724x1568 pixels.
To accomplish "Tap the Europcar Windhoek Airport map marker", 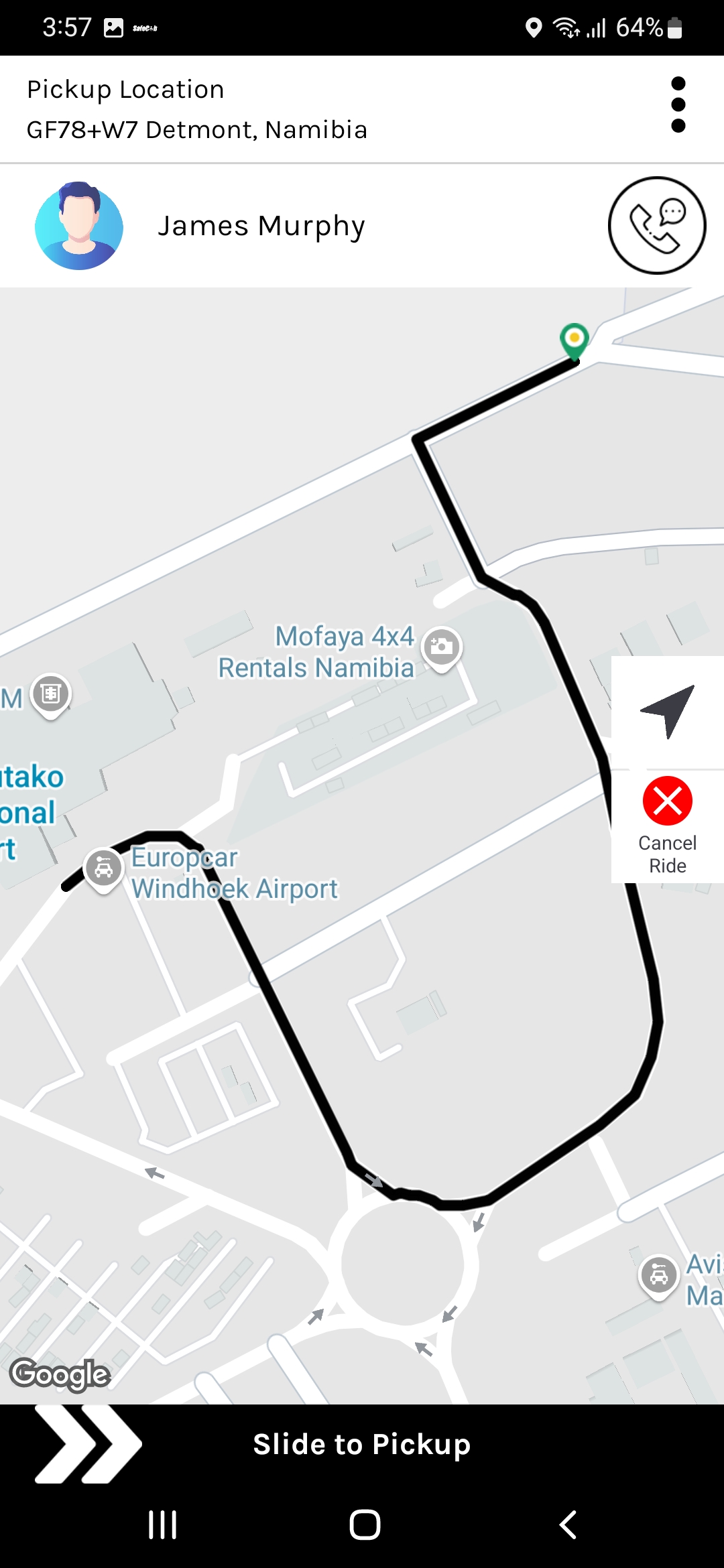I will (103, 870).
